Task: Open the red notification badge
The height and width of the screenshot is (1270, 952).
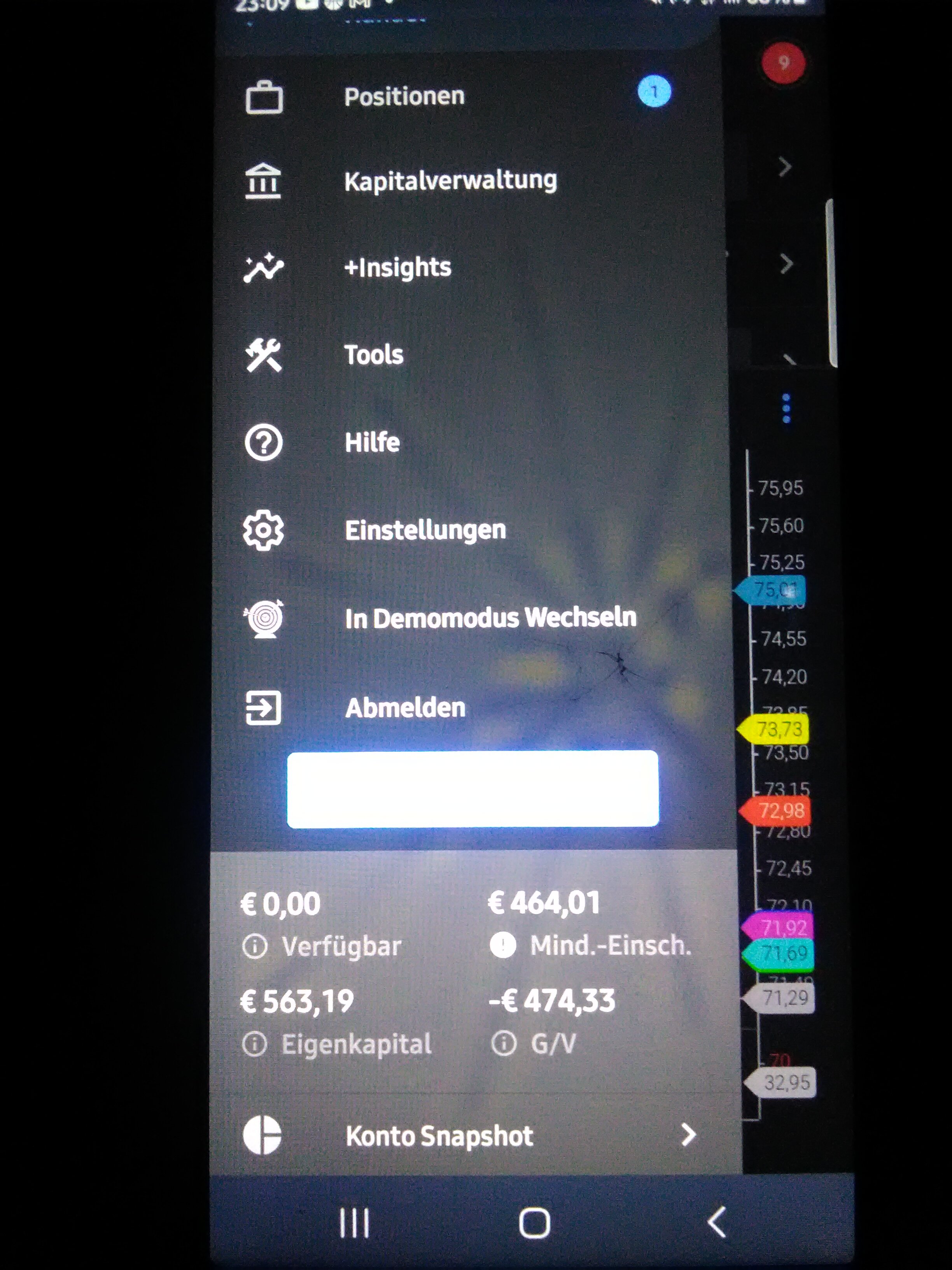Action: 783,63
